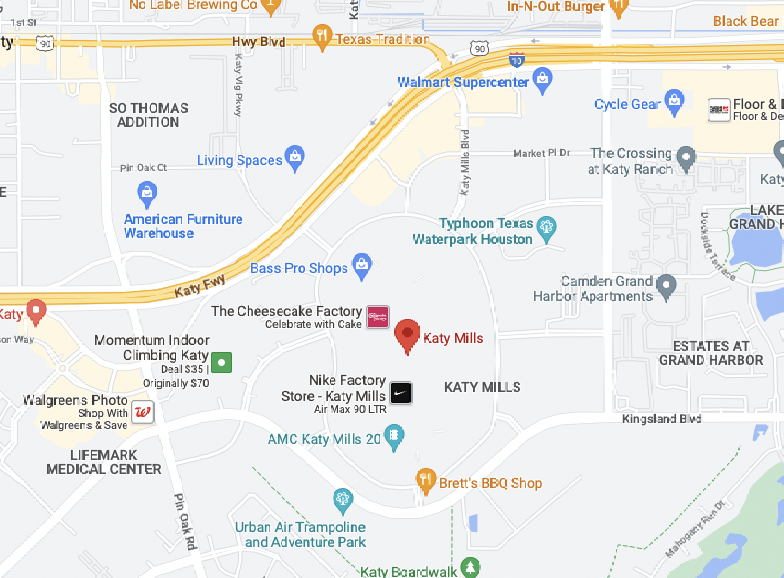Tap the Texas Tradition restaurant marker

tap(322, 39)
